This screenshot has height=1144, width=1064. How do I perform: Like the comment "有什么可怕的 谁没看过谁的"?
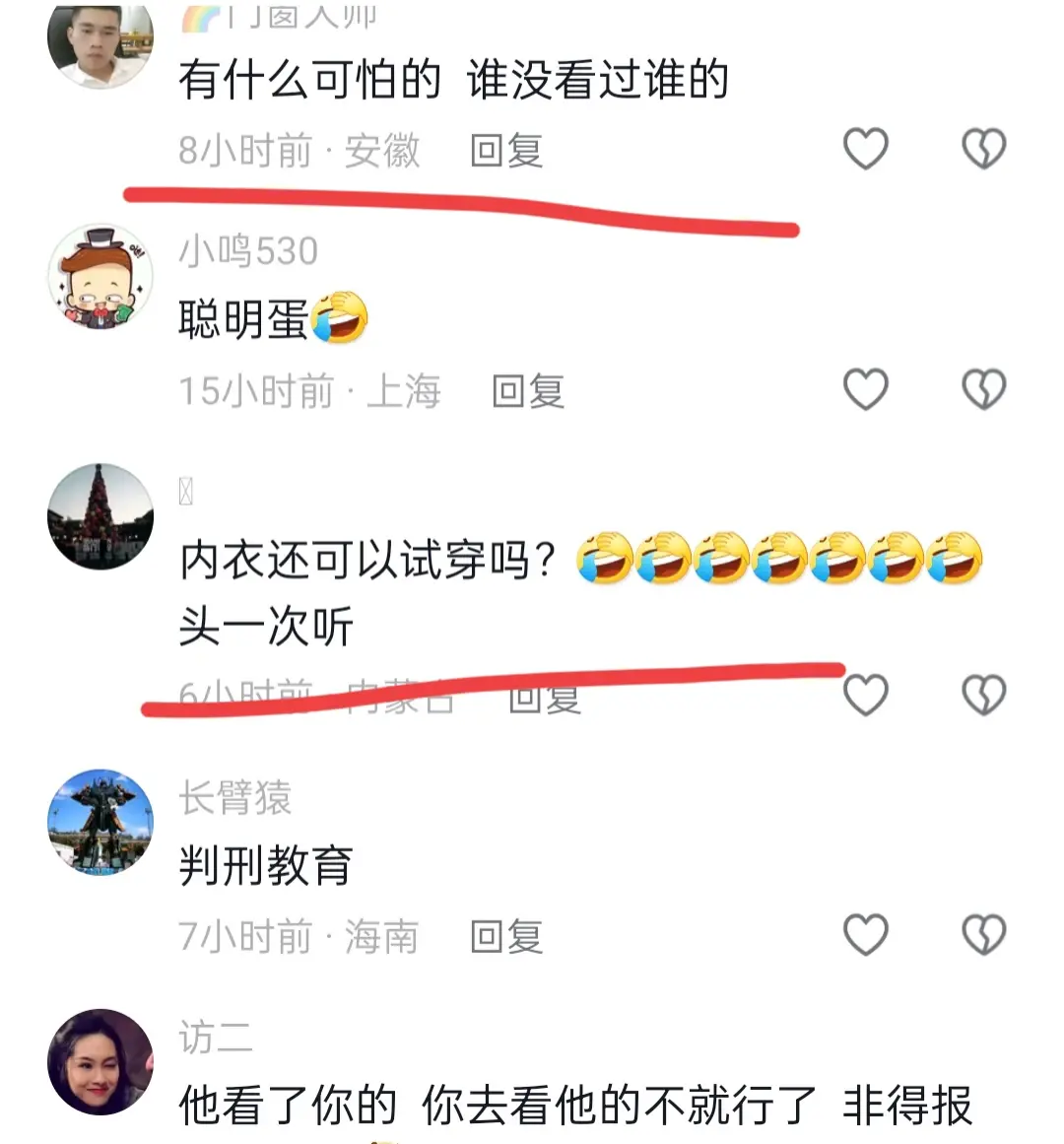point(866,150)
